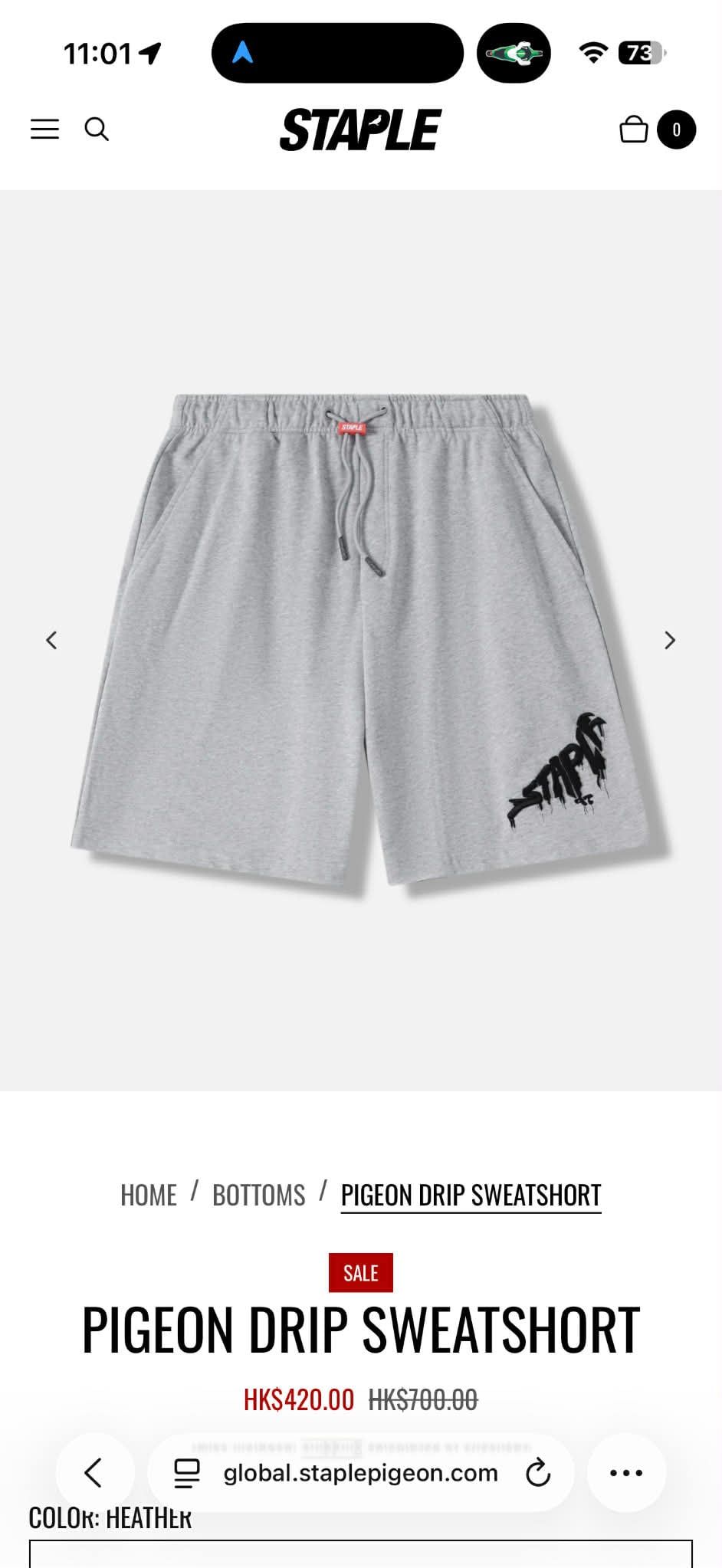Reload the current page
This screenshot has height=1568, width=722.
click(538, 1472)
